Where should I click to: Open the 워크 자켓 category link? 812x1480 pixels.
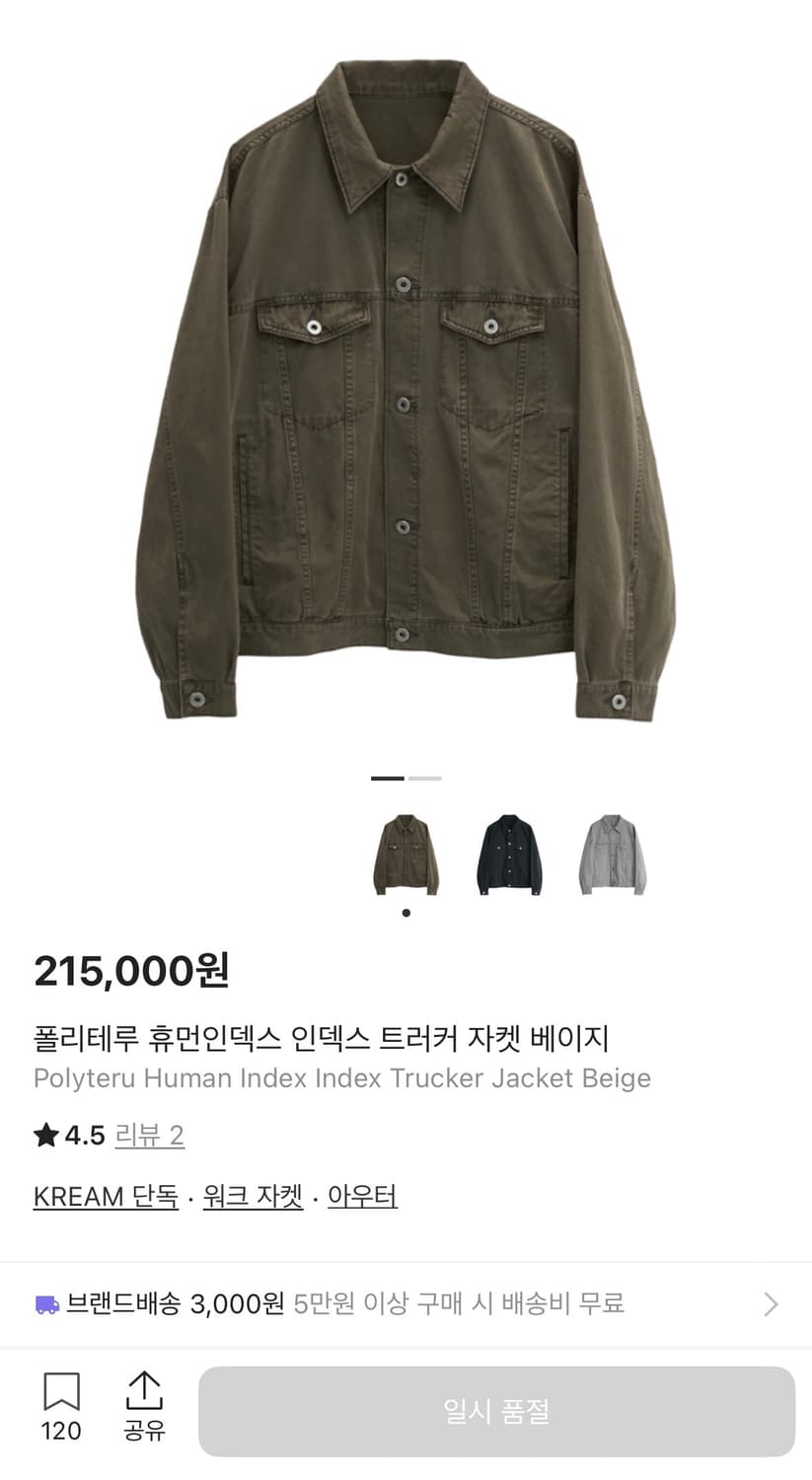click(x=252, y=1196)
